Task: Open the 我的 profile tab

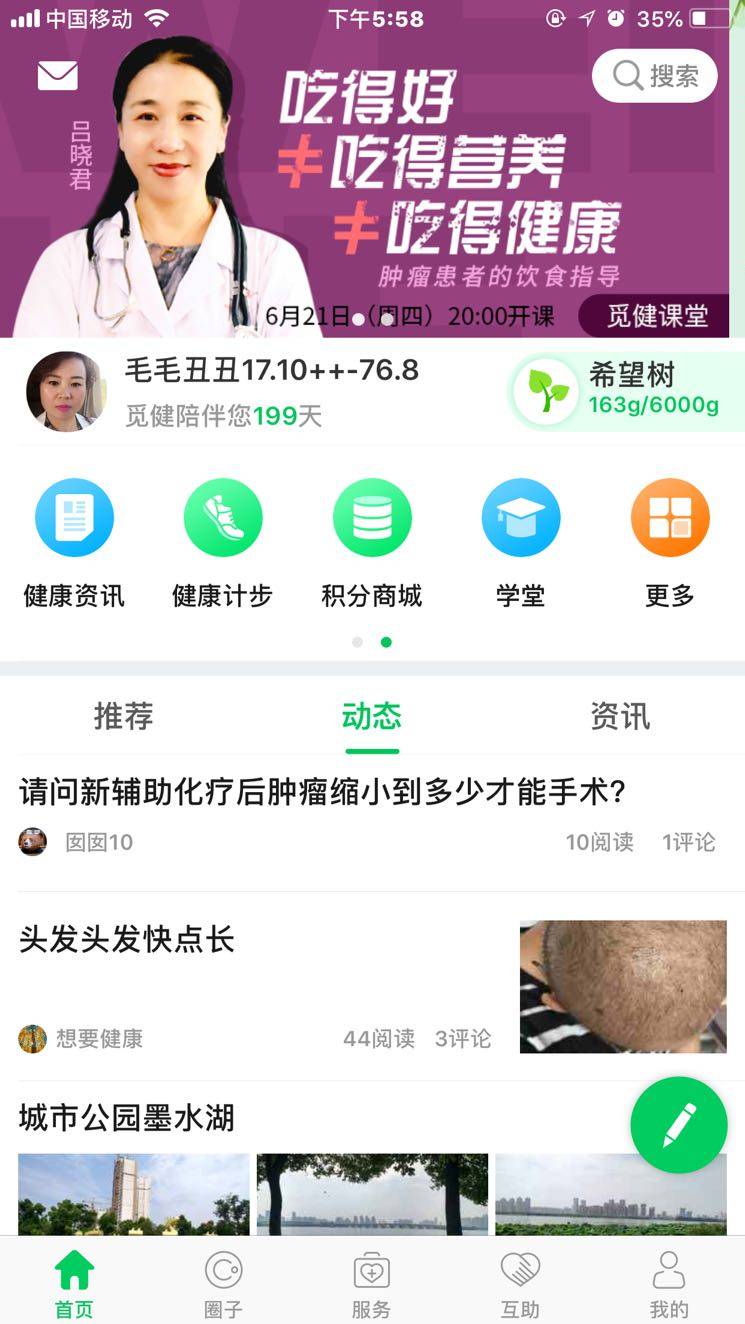Action: pyautogui.click(x=669, y=1283)
